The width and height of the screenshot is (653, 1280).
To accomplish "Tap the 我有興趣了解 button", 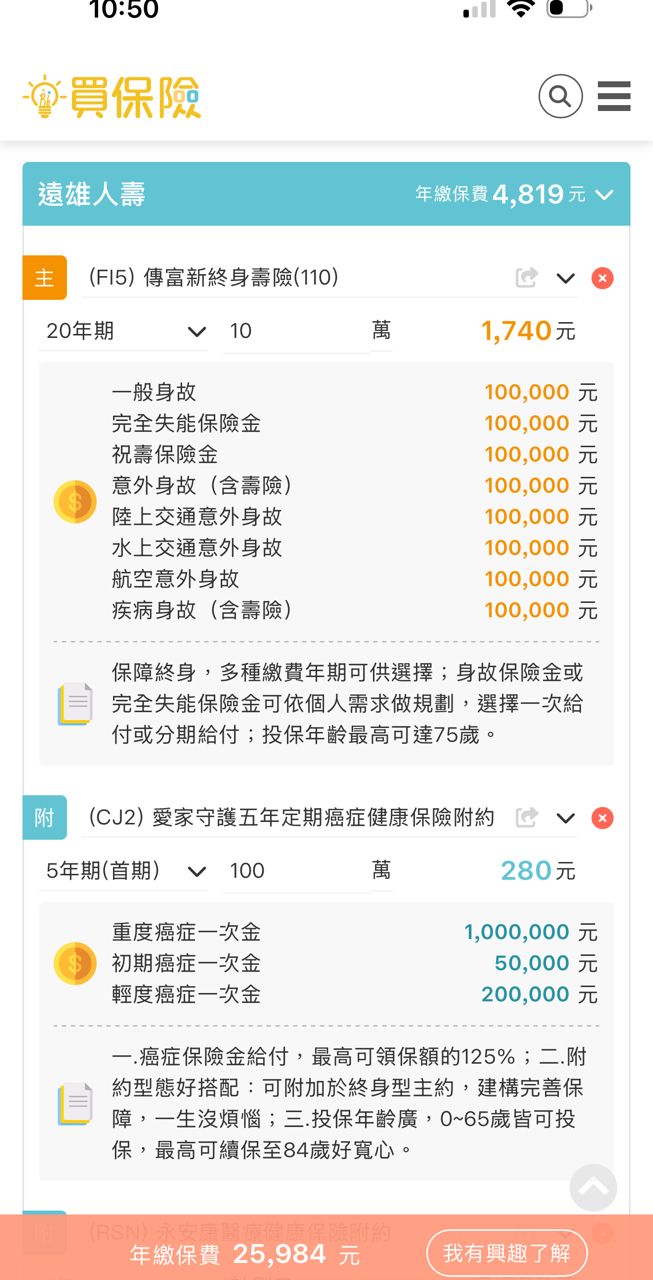I will click(506, 1253).
